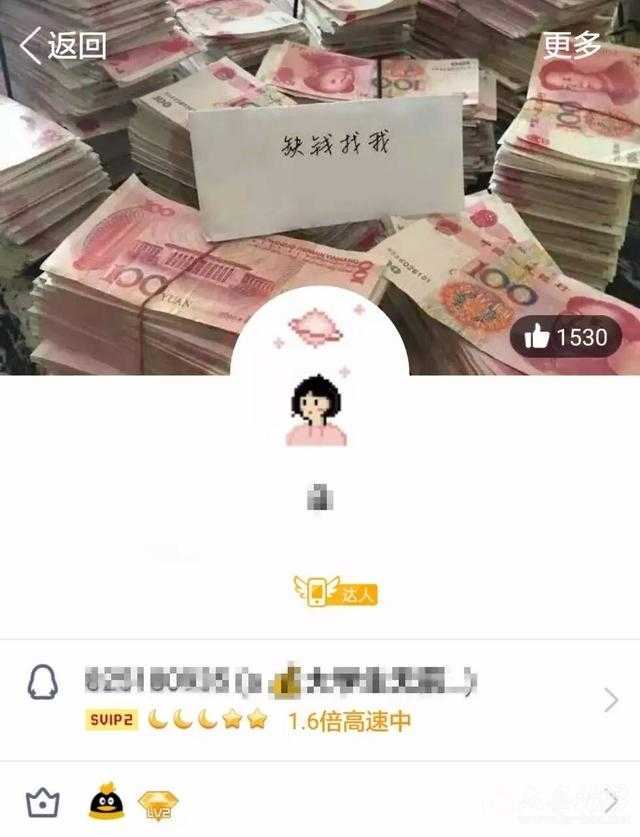Open the QQ account info row
The width and height of the screenshot is (640, 837).
[320, 698]
